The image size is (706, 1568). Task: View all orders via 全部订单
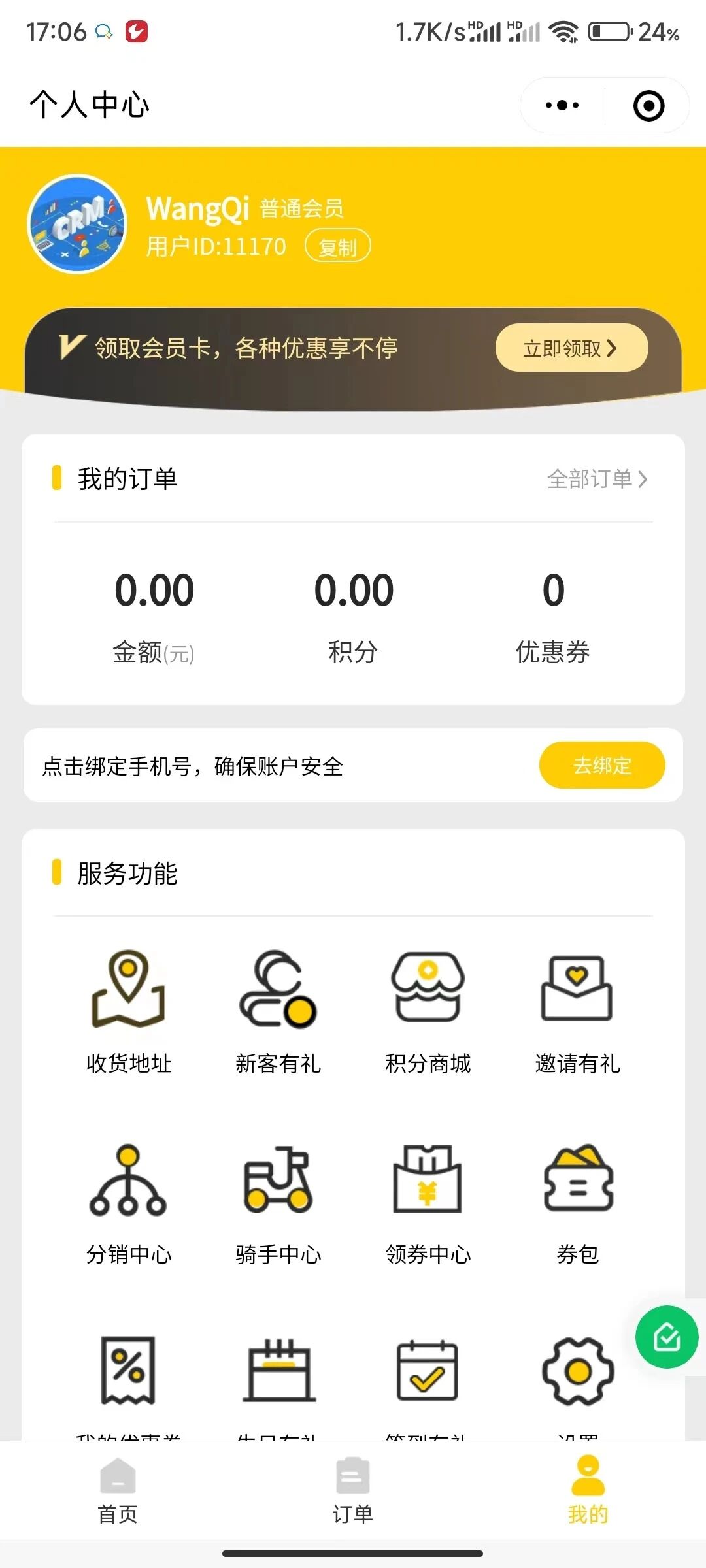click(x=597, y=479)
